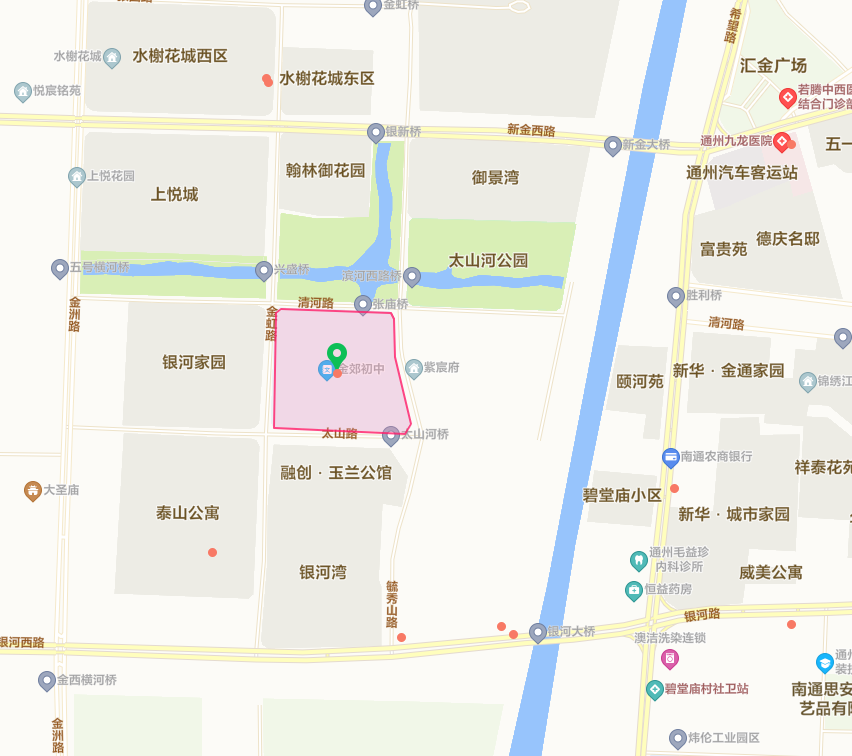Open the 大圣庙 temple marker
852x756 pixels.
[x=33, y=490]
